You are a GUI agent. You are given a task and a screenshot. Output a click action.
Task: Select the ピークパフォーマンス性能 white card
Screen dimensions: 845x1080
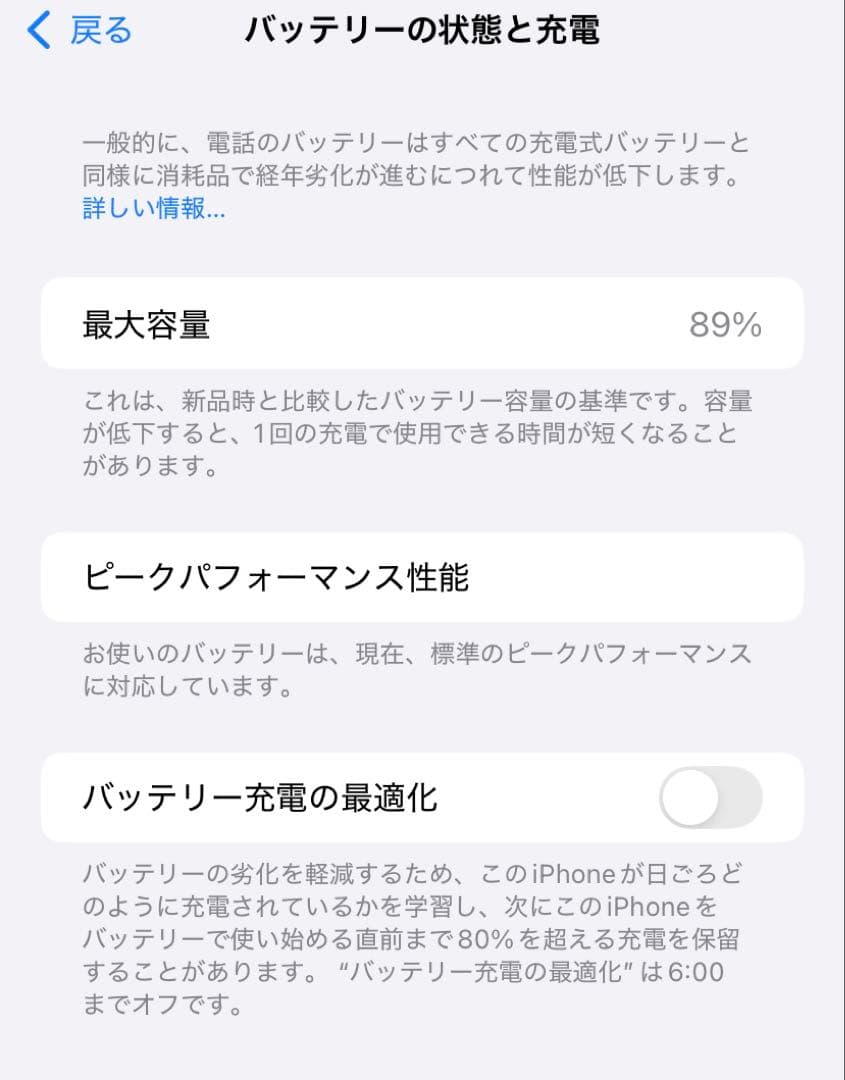tap(420, 577)
